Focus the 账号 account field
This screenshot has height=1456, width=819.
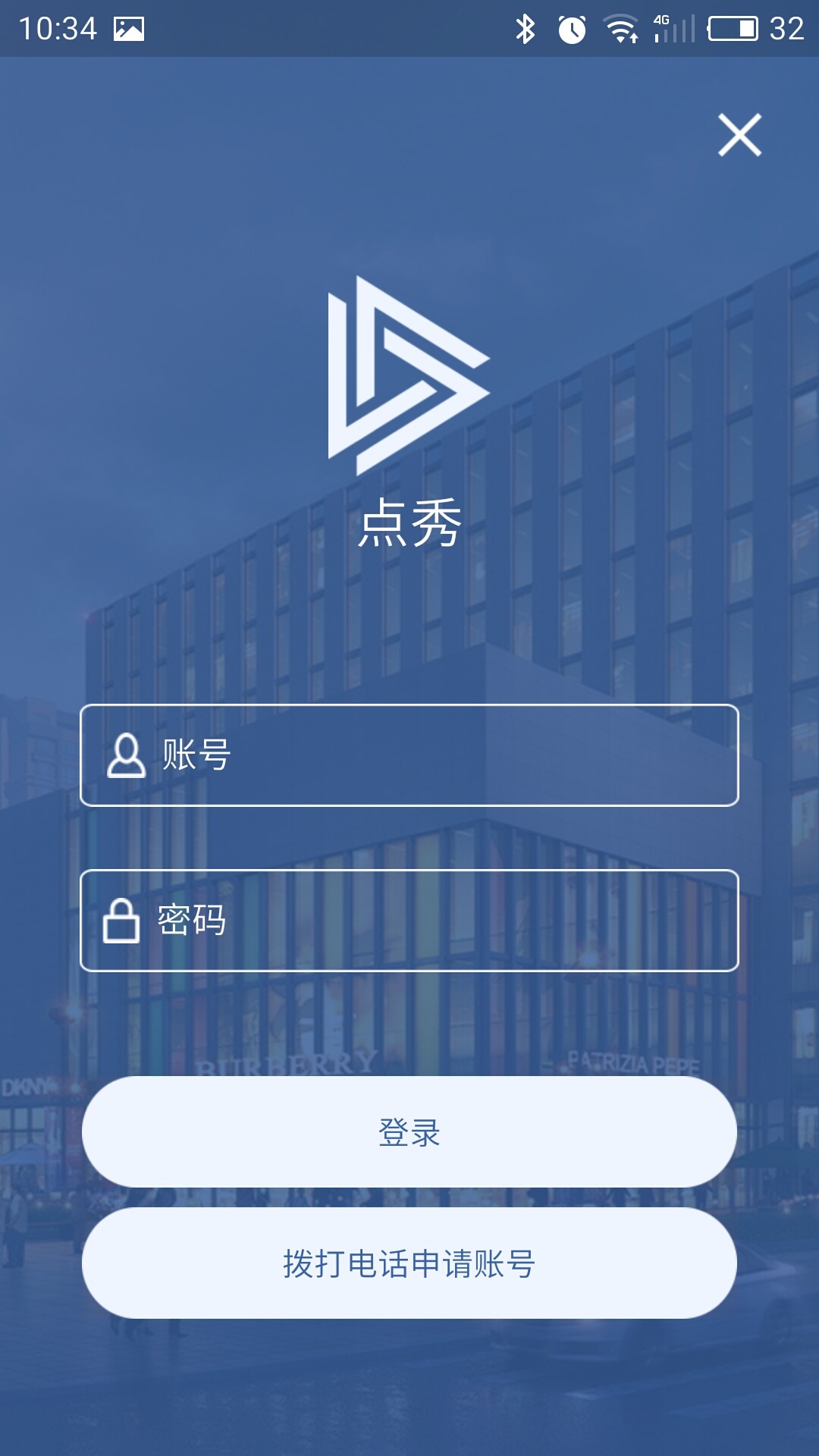(440, 755)
